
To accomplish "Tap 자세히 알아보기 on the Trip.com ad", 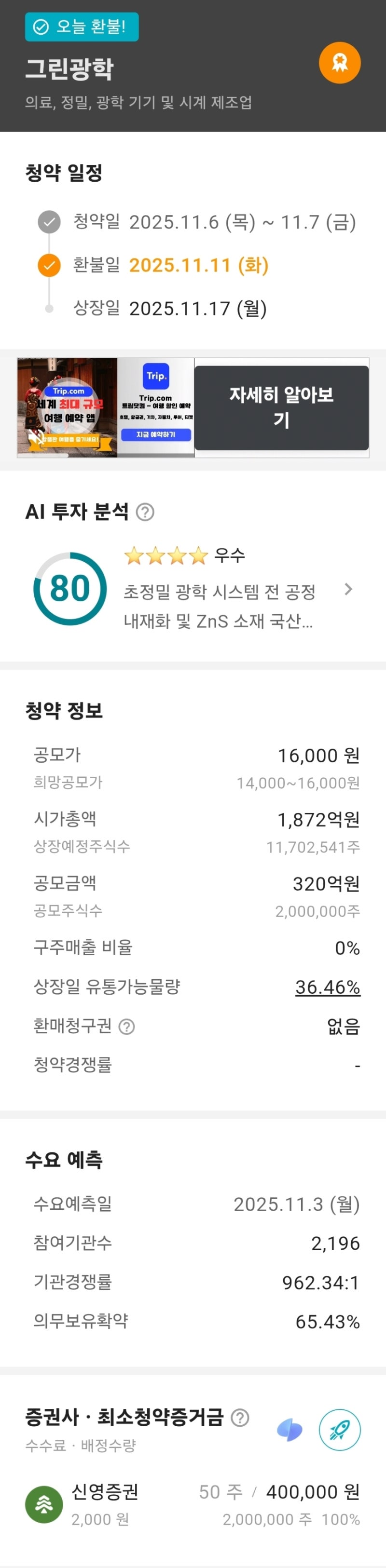I will pyautogui.click(x=281, y=407).
